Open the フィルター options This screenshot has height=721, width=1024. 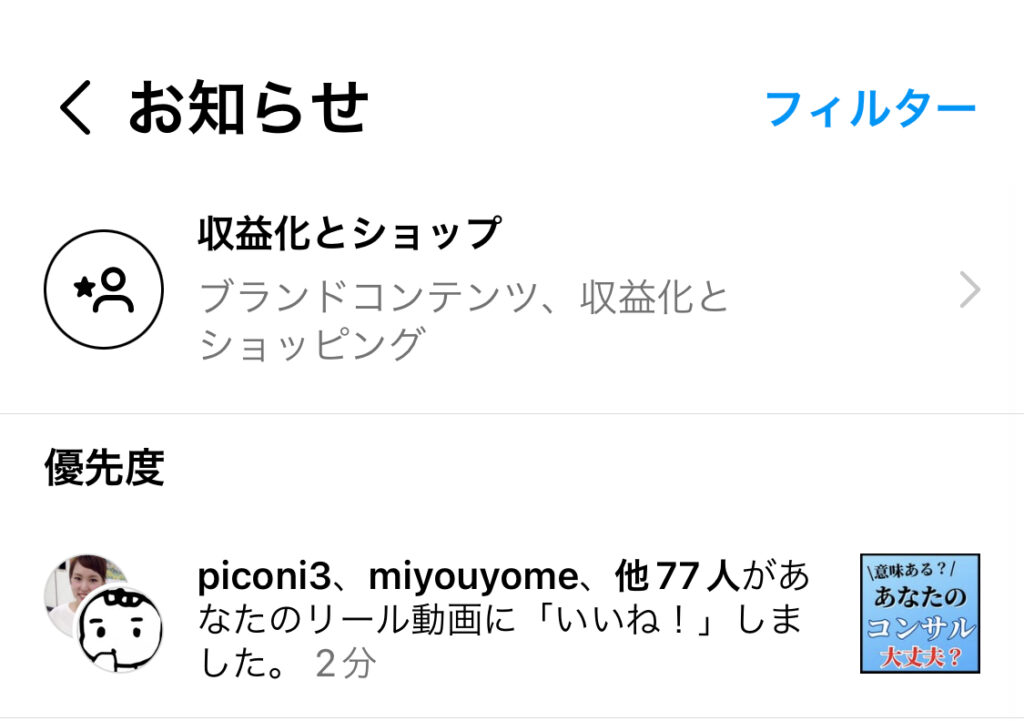[x=870, y=108]
